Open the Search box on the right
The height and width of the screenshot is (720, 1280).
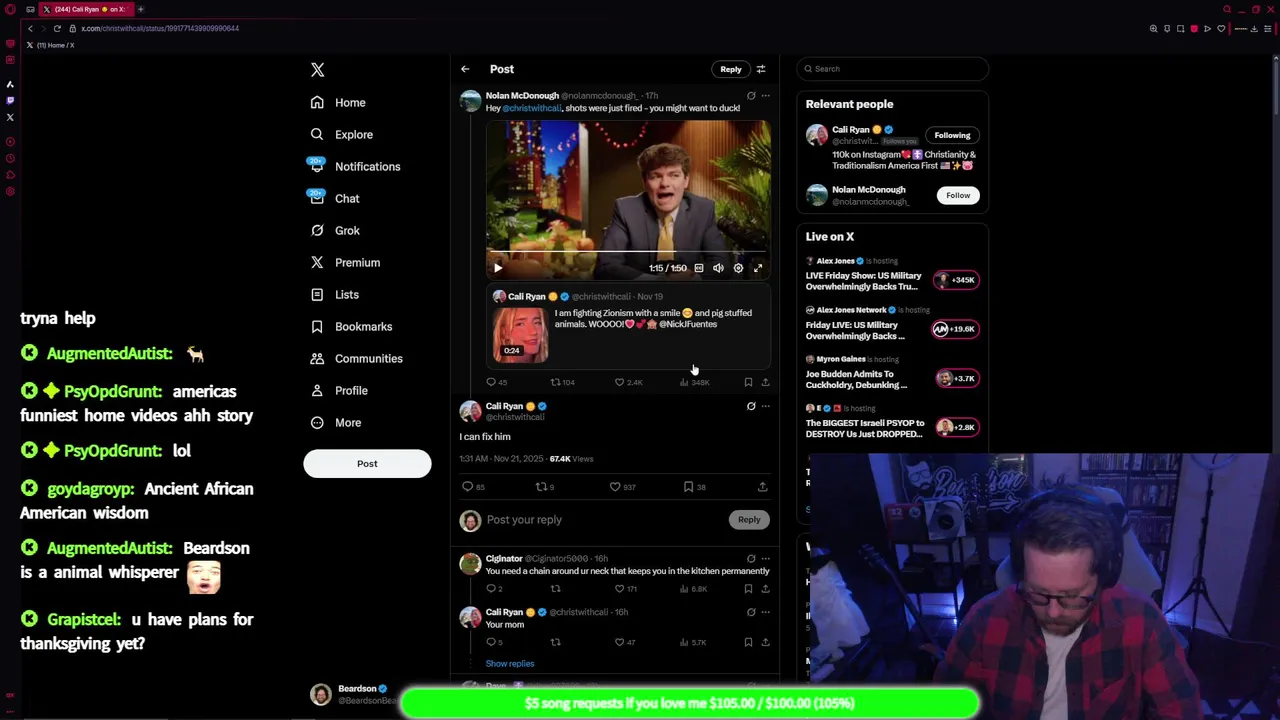895,69
